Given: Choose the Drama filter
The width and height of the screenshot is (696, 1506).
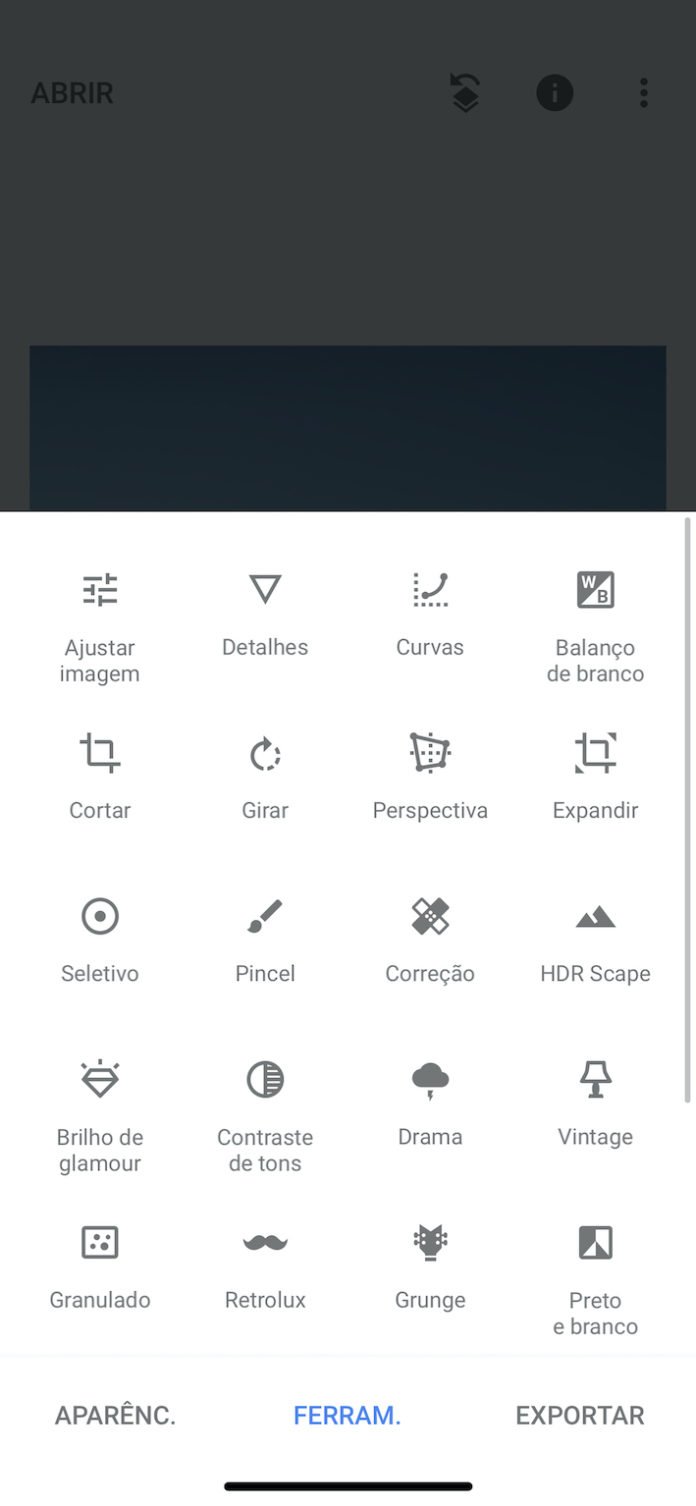Looking at the screenshot, I should click(430, 1101).
